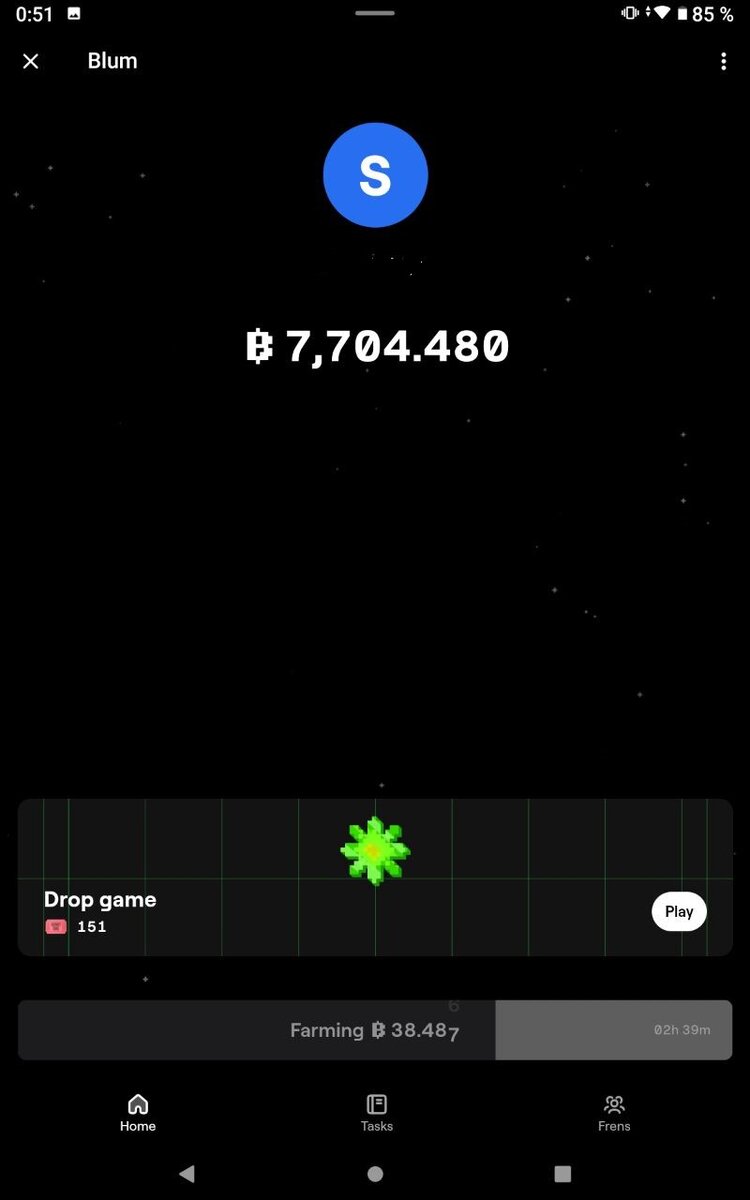The image size is (750, 1200).
Task: Open the three-dot overflow menu
Action: pos(723,61)
